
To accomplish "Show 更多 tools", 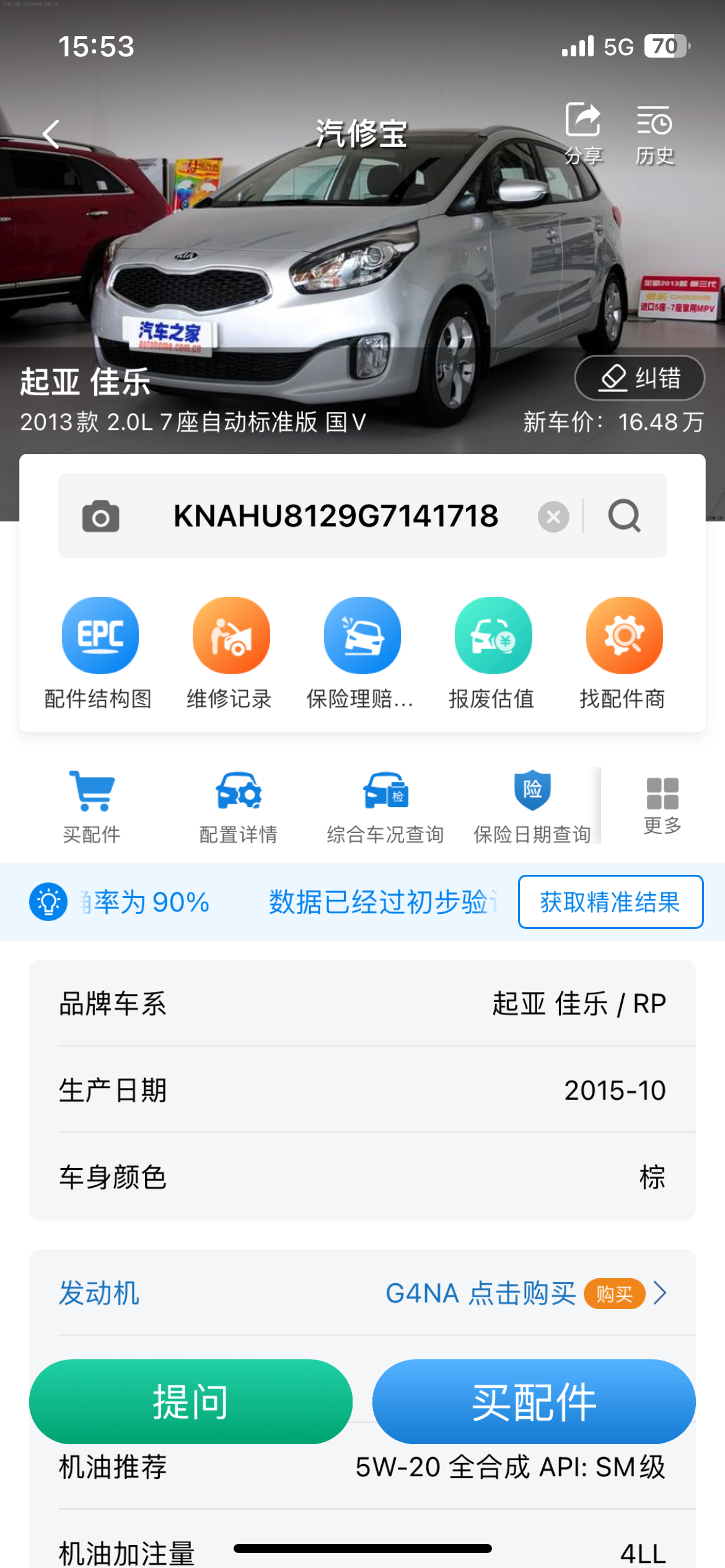I will pos(662,805).
